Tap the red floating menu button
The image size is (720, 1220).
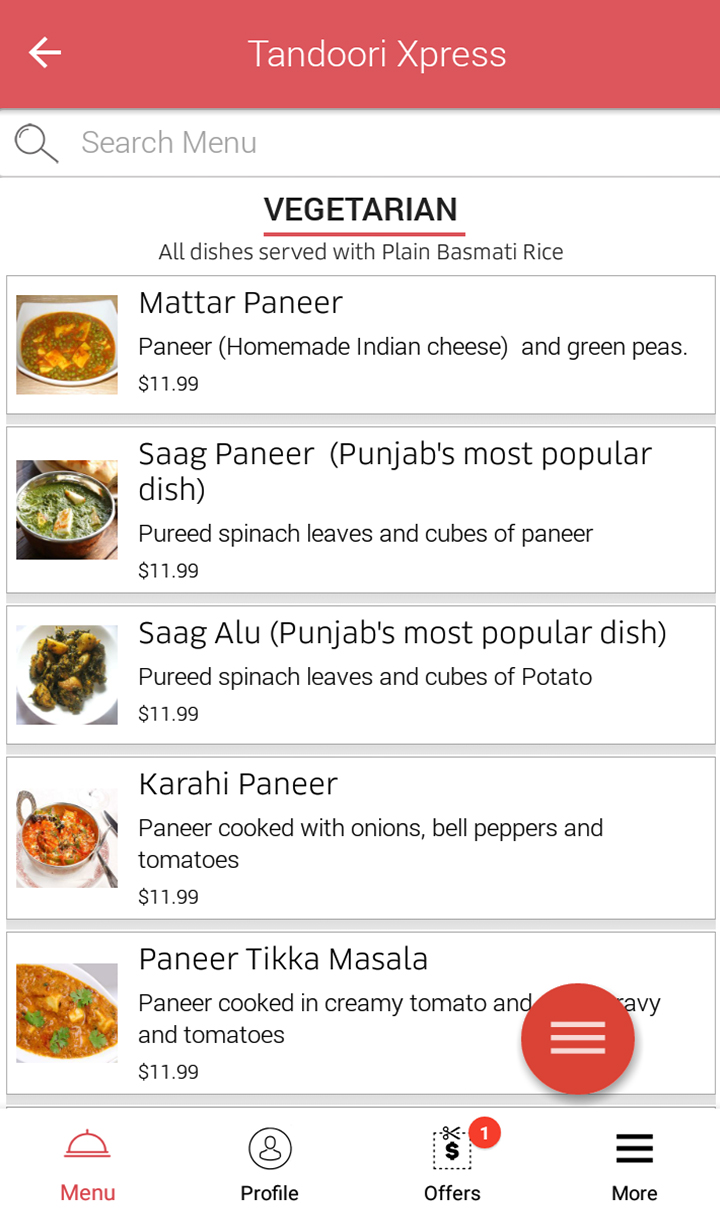578,1038
